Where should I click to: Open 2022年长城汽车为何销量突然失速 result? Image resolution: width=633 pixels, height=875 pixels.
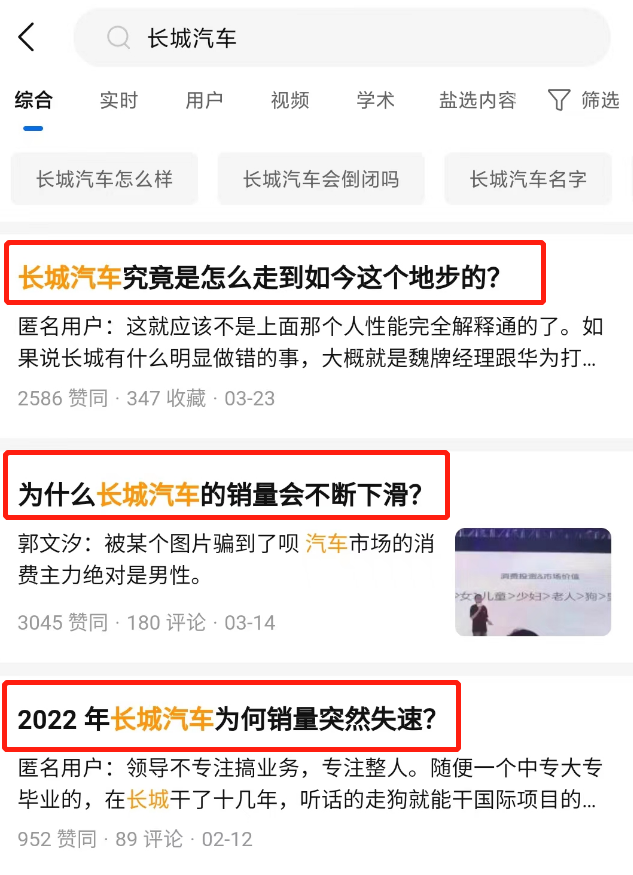click(228, 718)
